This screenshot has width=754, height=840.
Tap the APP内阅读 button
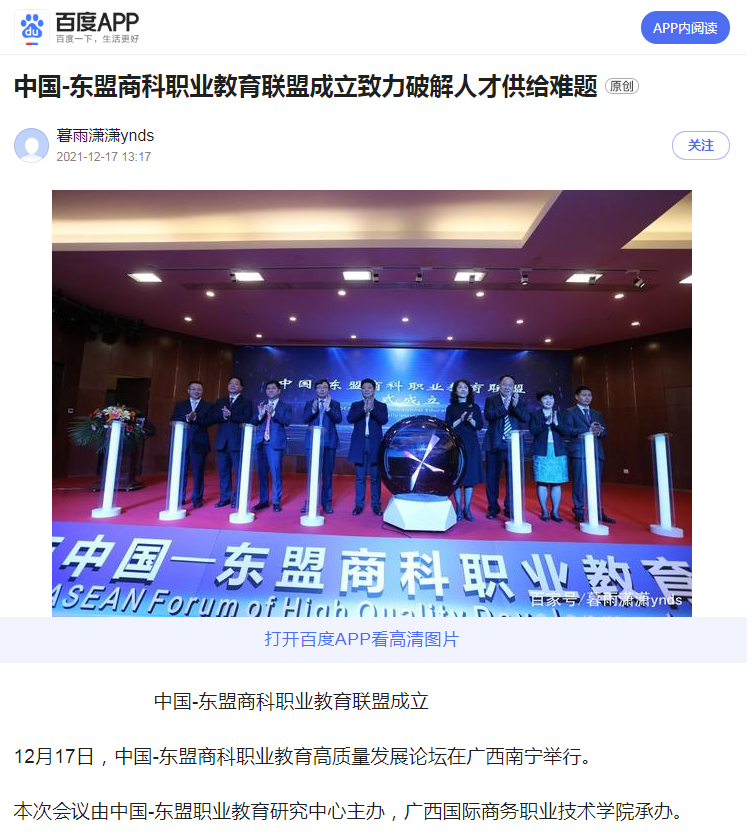coord(685,28)
